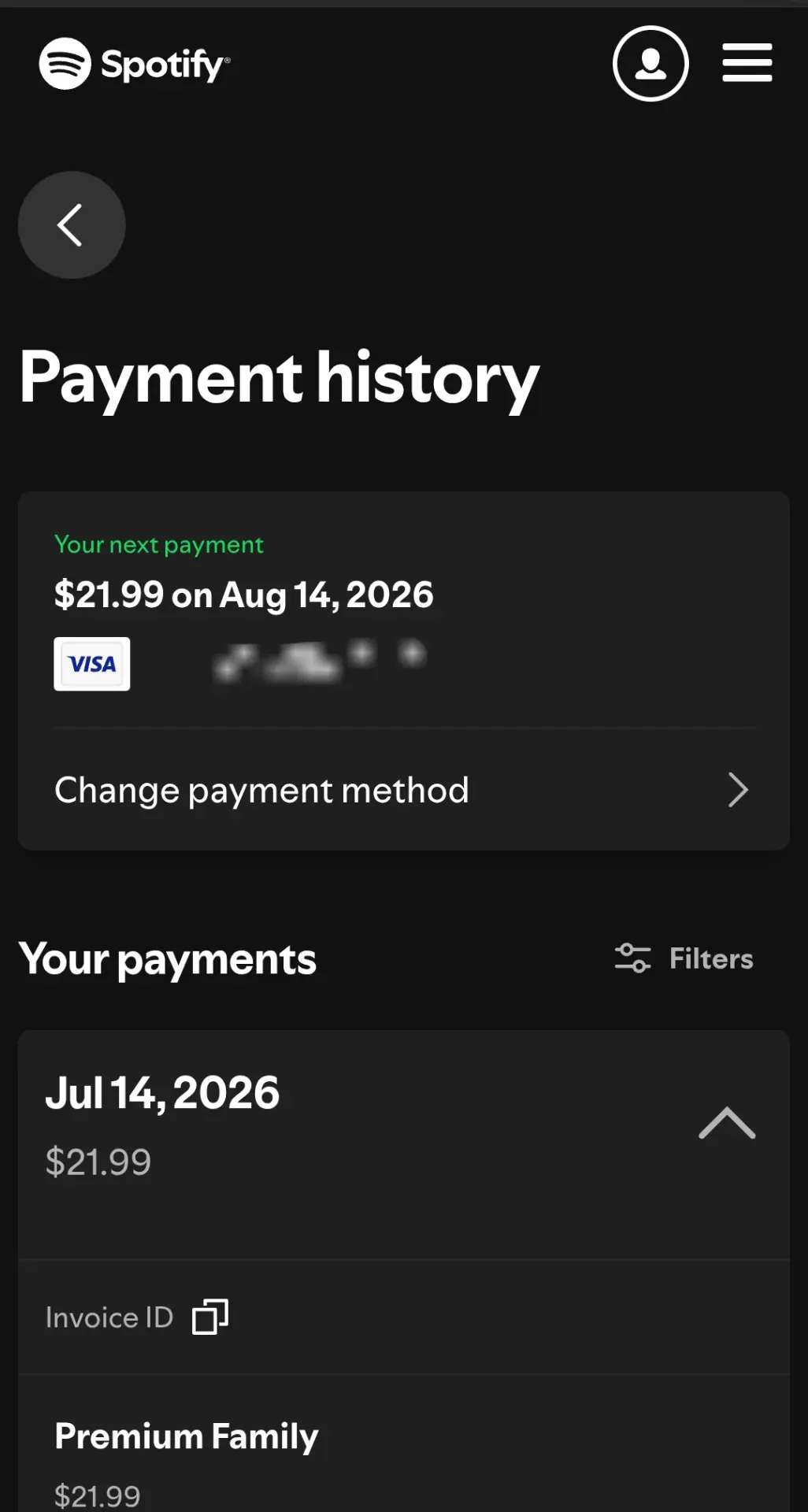Open the hamburger menu
This screenshot has height=1512, width=808.
[x=747, y=63]
